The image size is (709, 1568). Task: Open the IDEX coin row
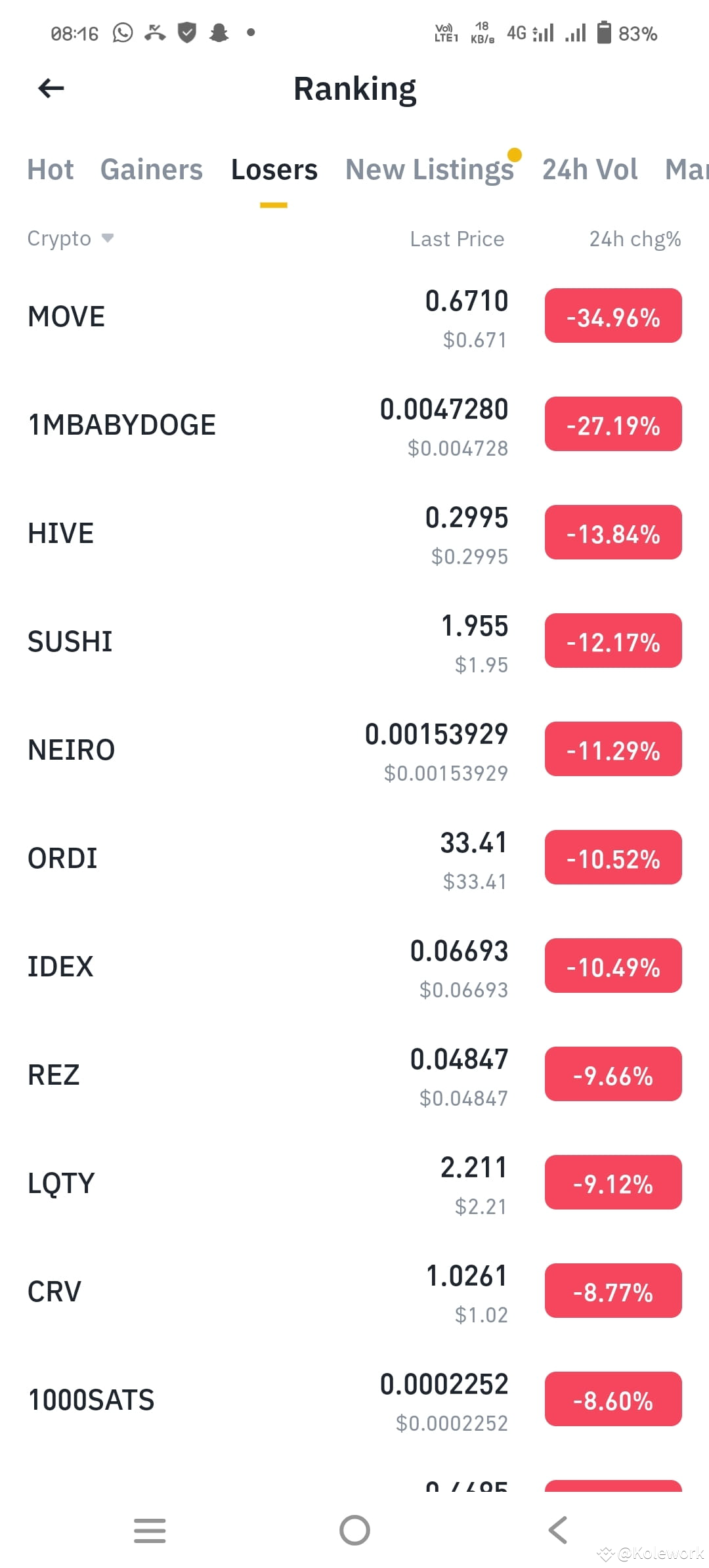coord(354,967)
